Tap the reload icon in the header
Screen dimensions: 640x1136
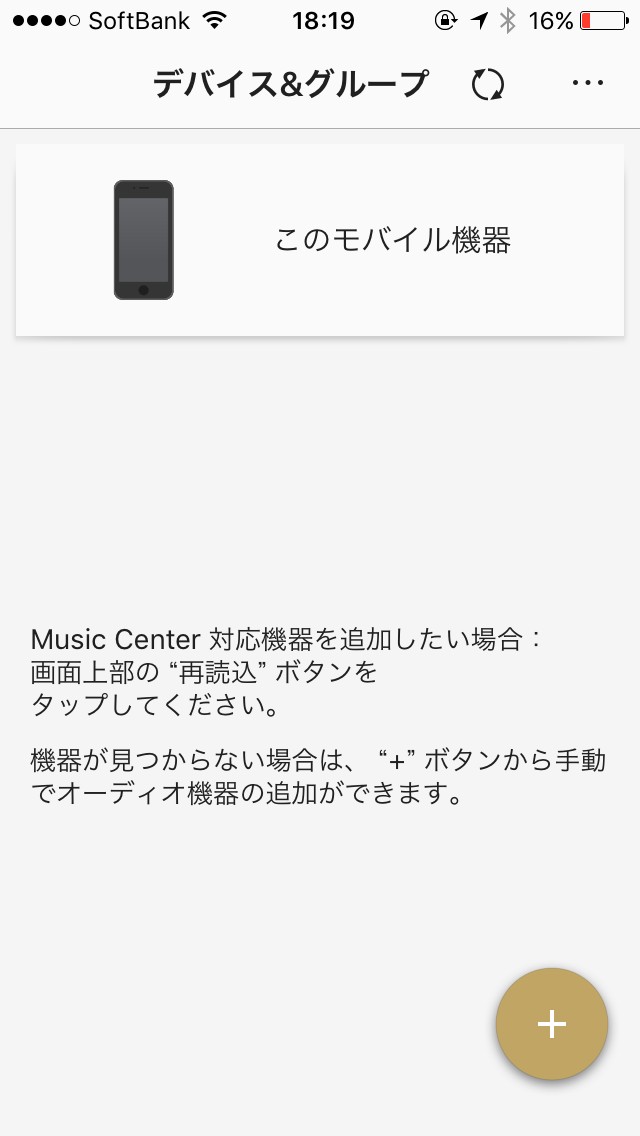488,85
